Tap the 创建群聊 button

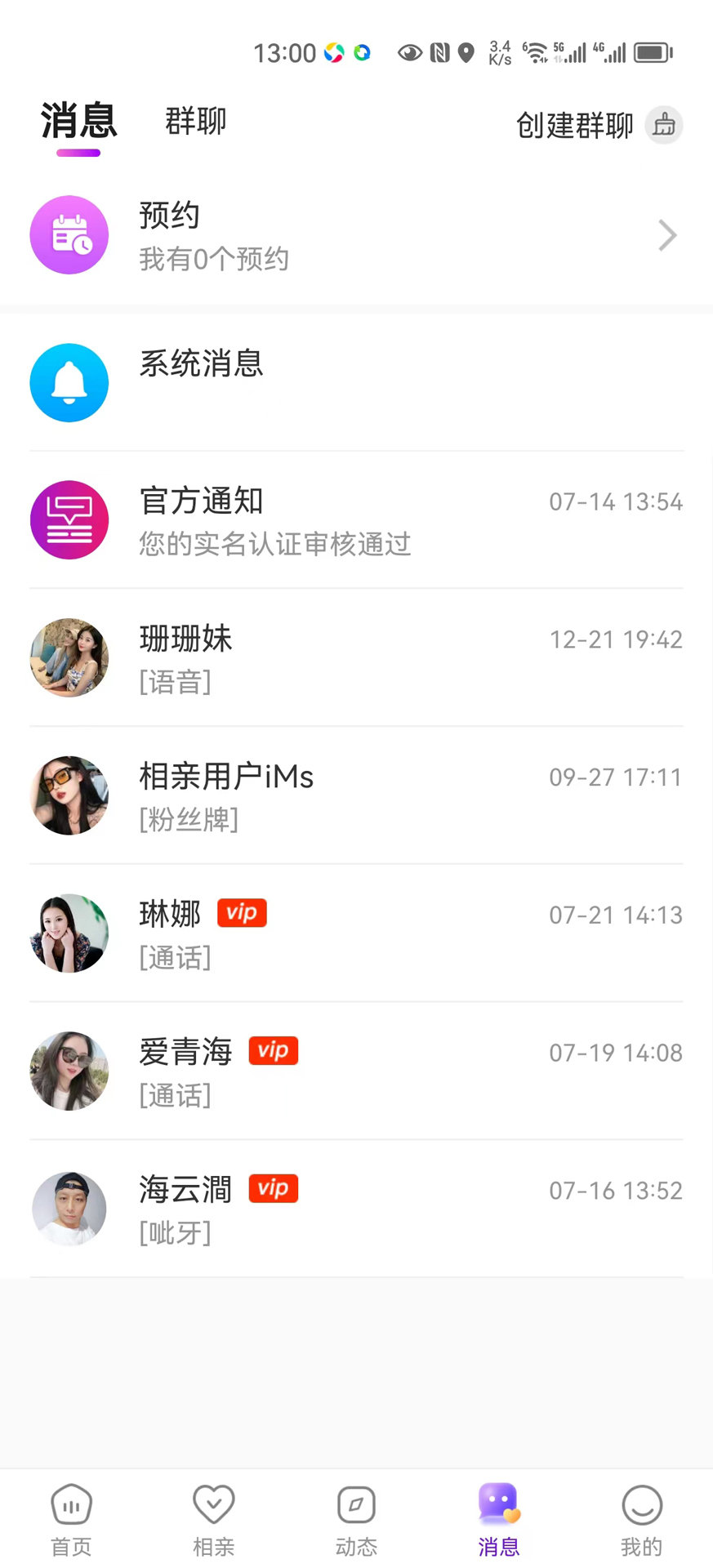[573, 125]
